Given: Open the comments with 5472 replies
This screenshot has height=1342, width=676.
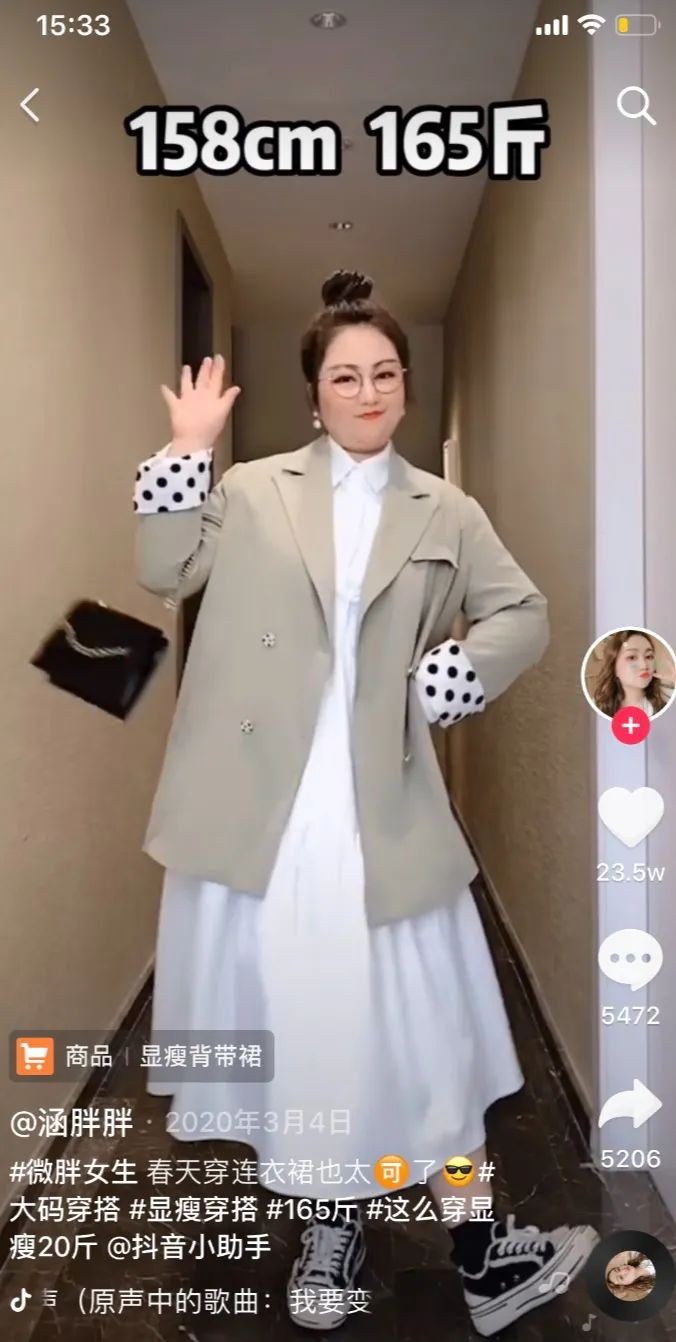Looking at the screenshot, I should pyautogui.click(x=630, y=960).
